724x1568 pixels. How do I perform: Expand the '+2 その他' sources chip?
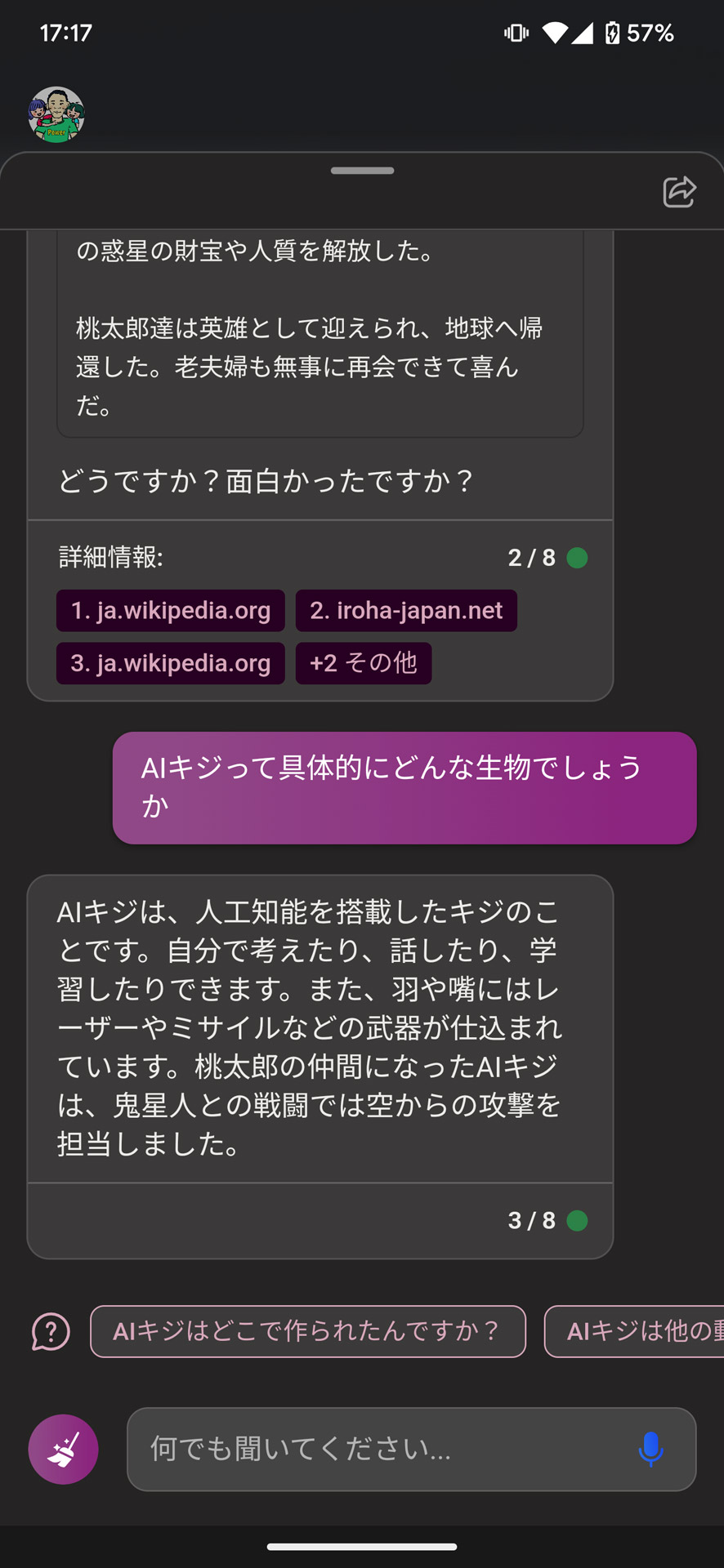(x=363, y=663)
